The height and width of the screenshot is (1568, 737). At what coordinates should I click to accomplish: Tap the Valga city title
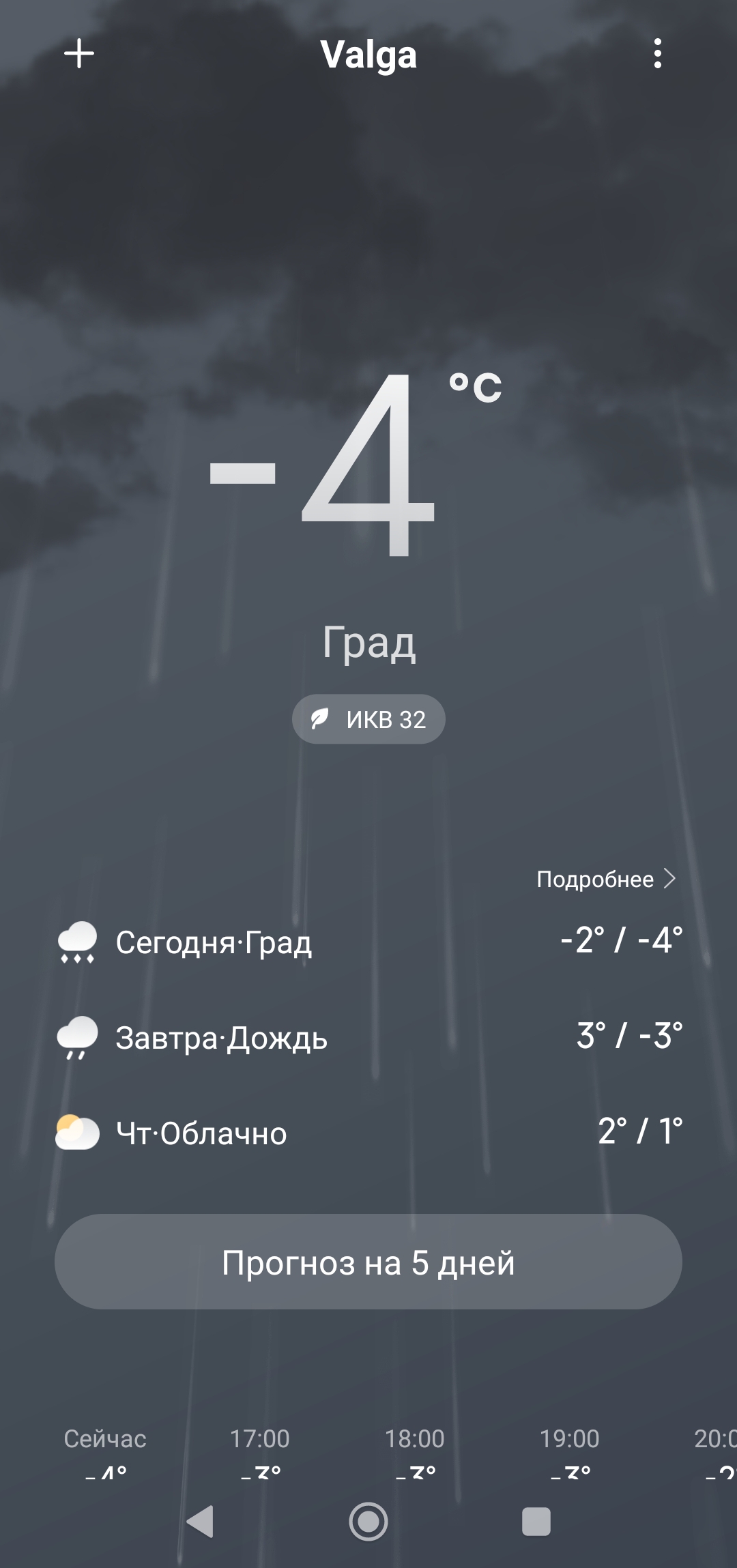[369, 55]
